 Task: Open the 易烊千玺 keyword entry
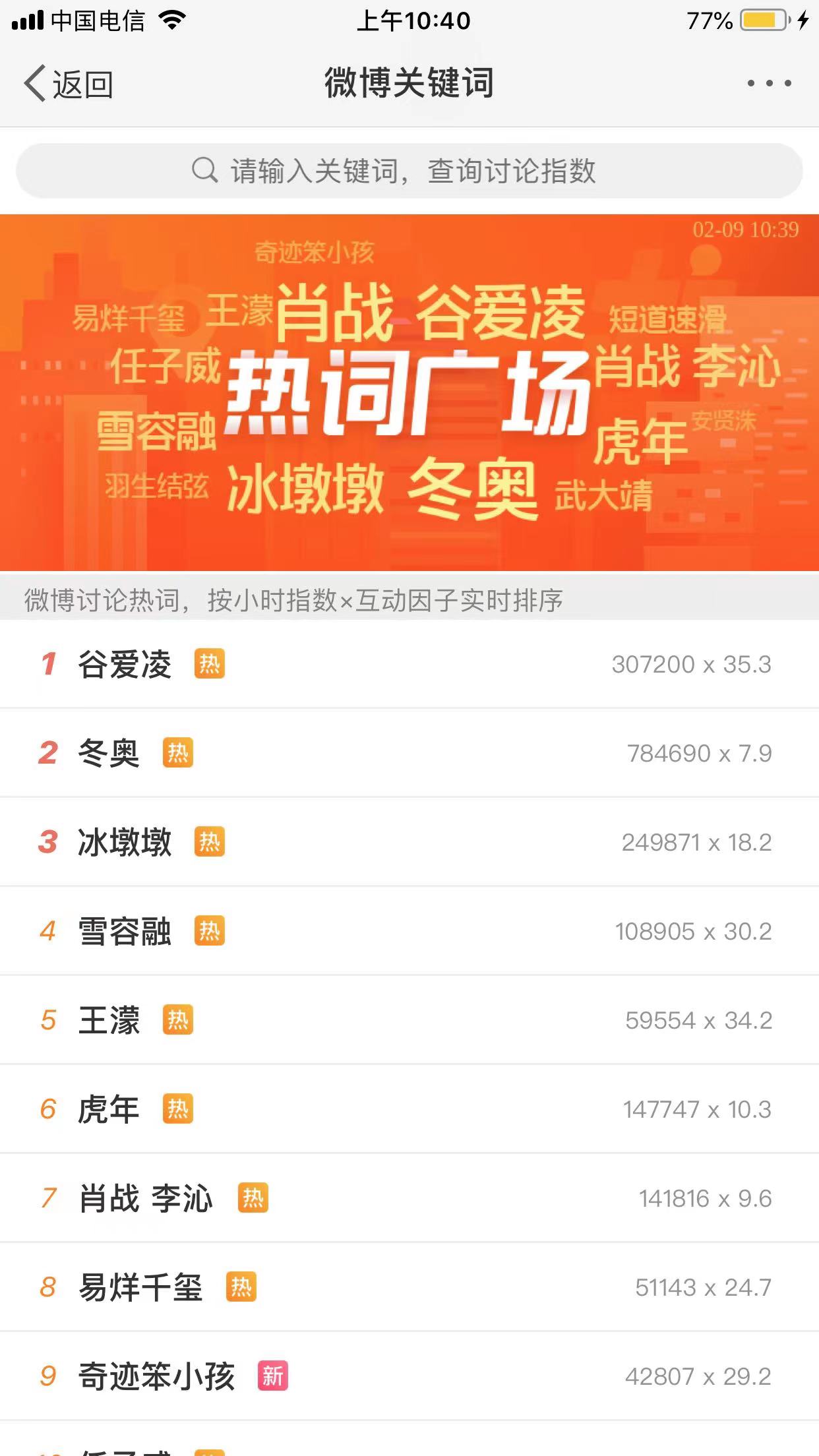point(140,1287)
